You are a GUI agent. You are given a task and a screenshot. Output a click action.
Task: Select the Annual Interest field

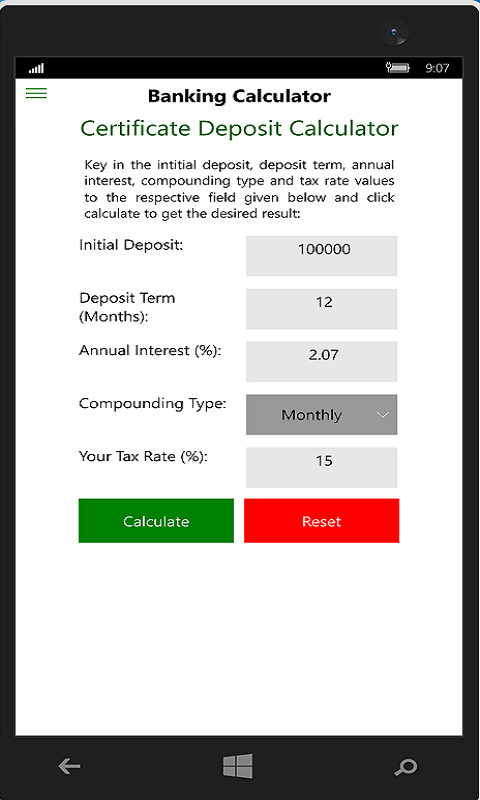tap(321, 362)
